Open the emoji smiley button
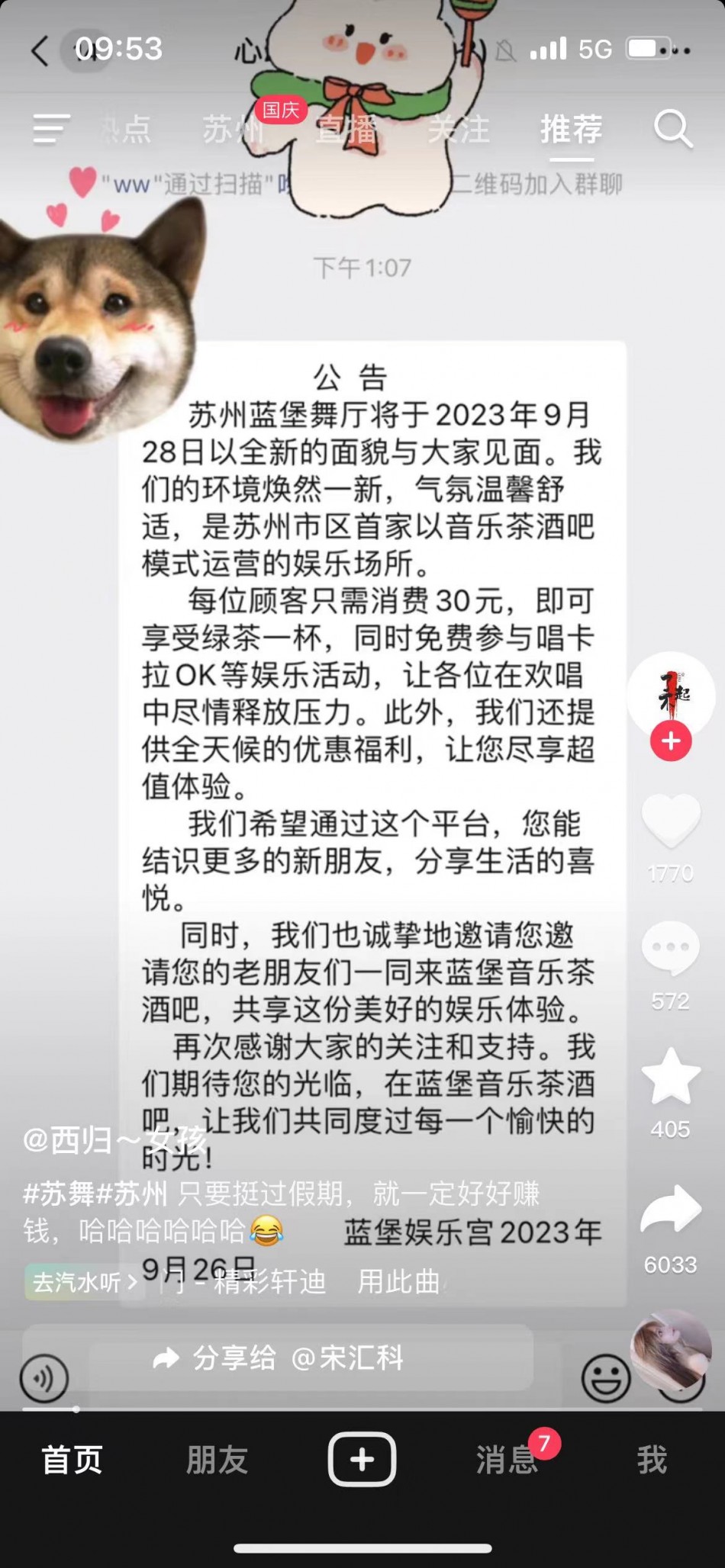This screenshot has height=1568, width=725. pyautogui.click(x=606, y=1377)
